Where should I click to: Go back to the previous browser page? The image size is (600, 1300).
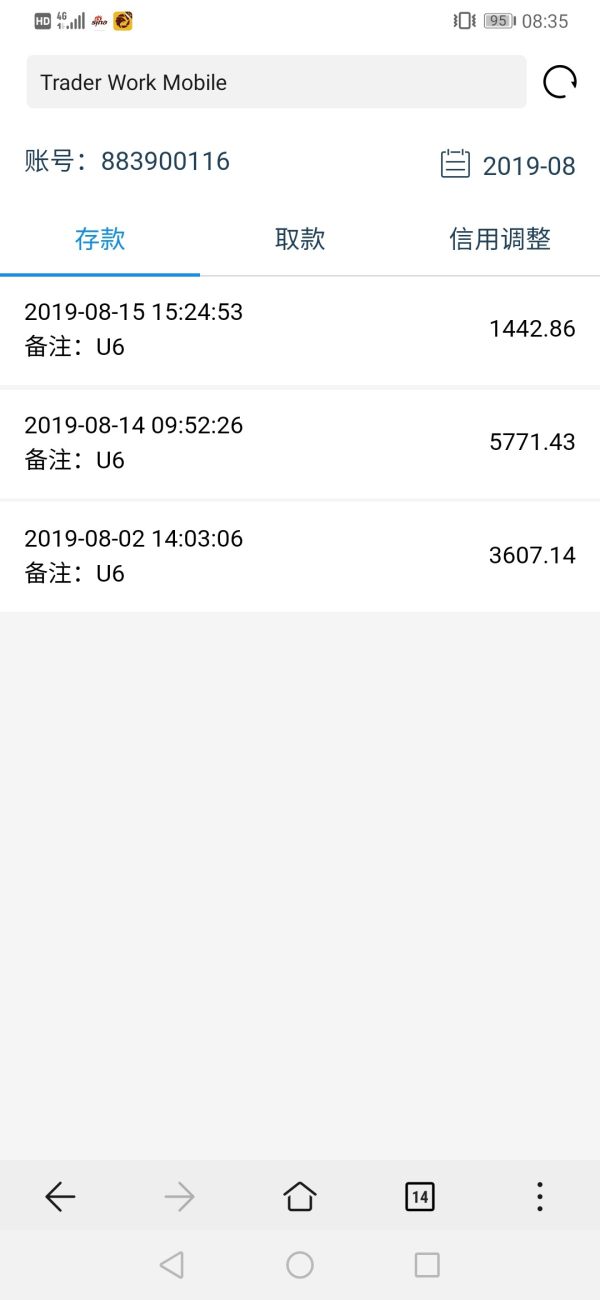60,1196
